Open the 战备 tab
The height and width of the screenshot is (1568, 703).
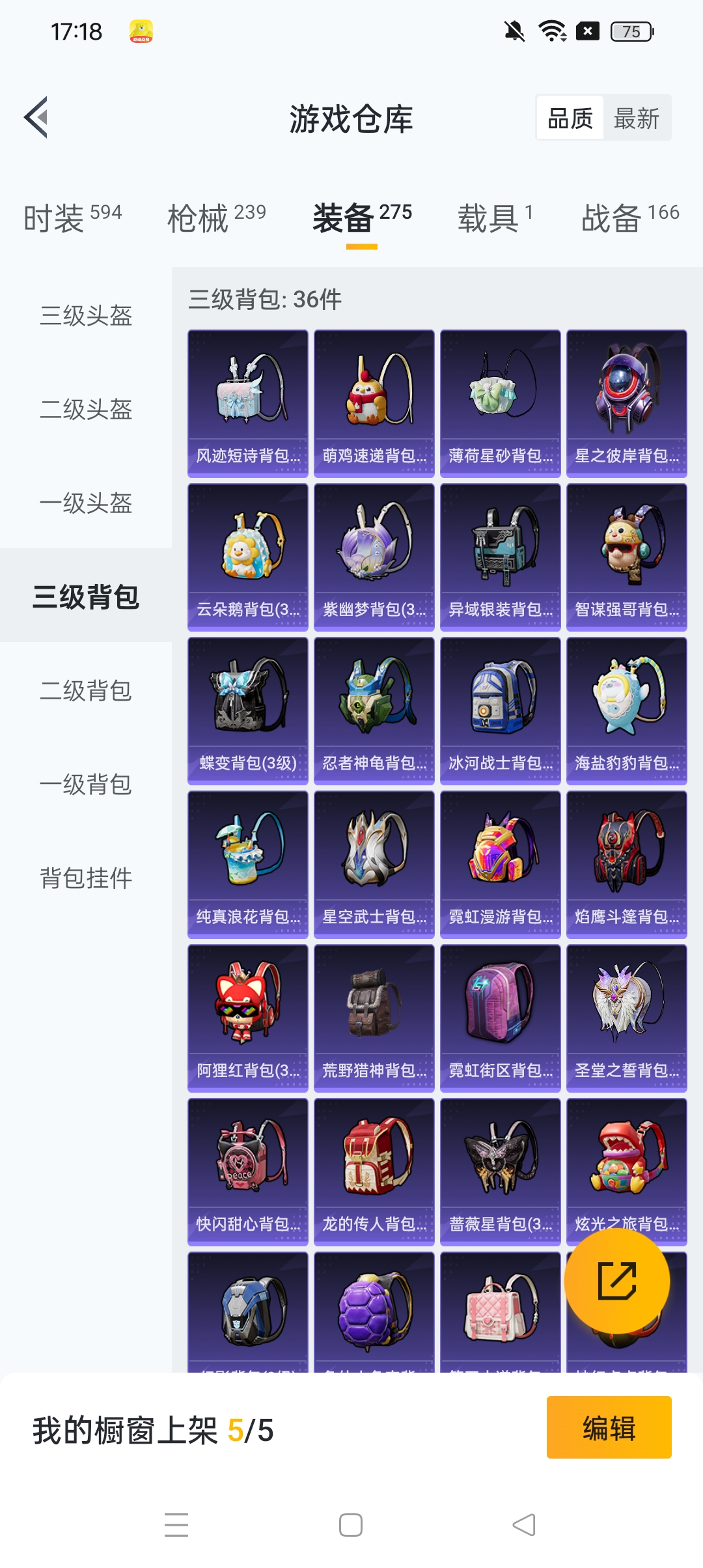point(629,217)
